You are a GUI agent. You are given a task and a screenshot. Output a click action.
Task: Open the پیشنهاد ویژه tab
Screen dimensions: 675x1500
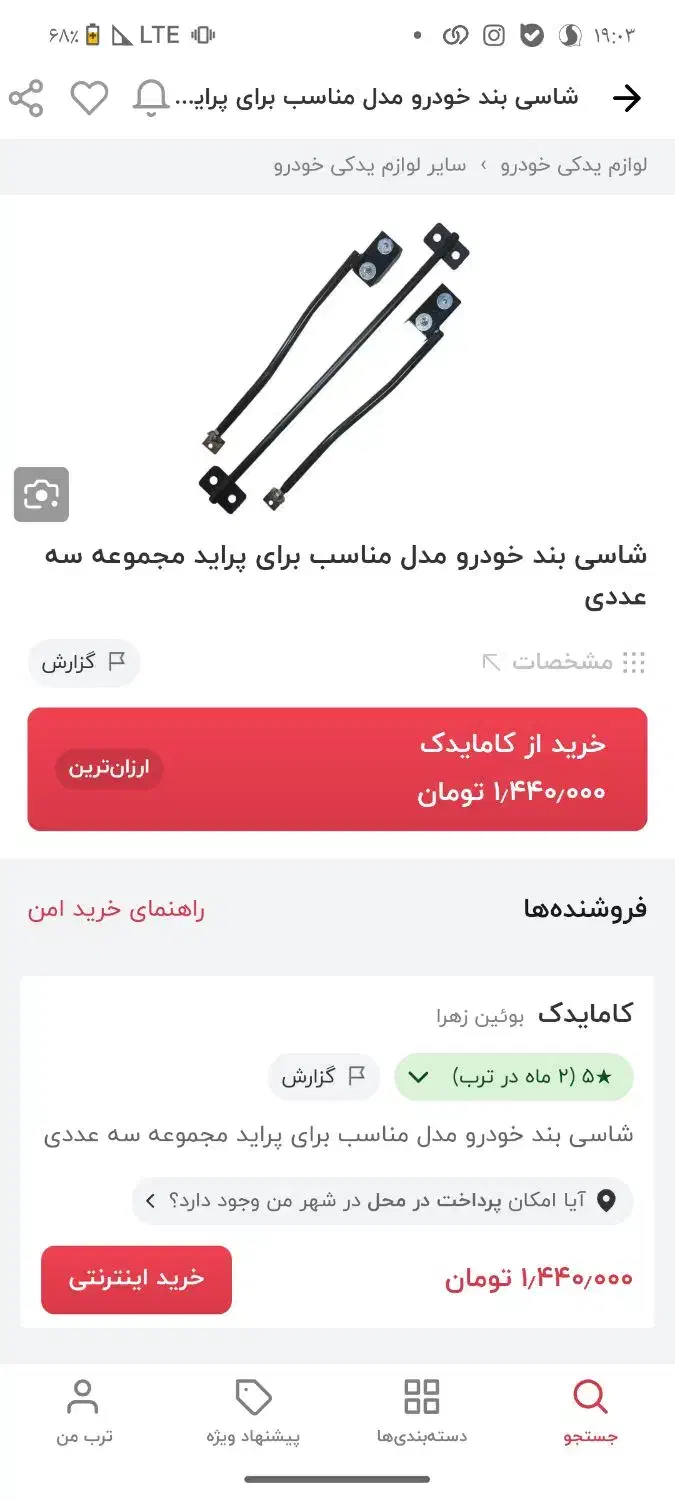(253, 1412)
